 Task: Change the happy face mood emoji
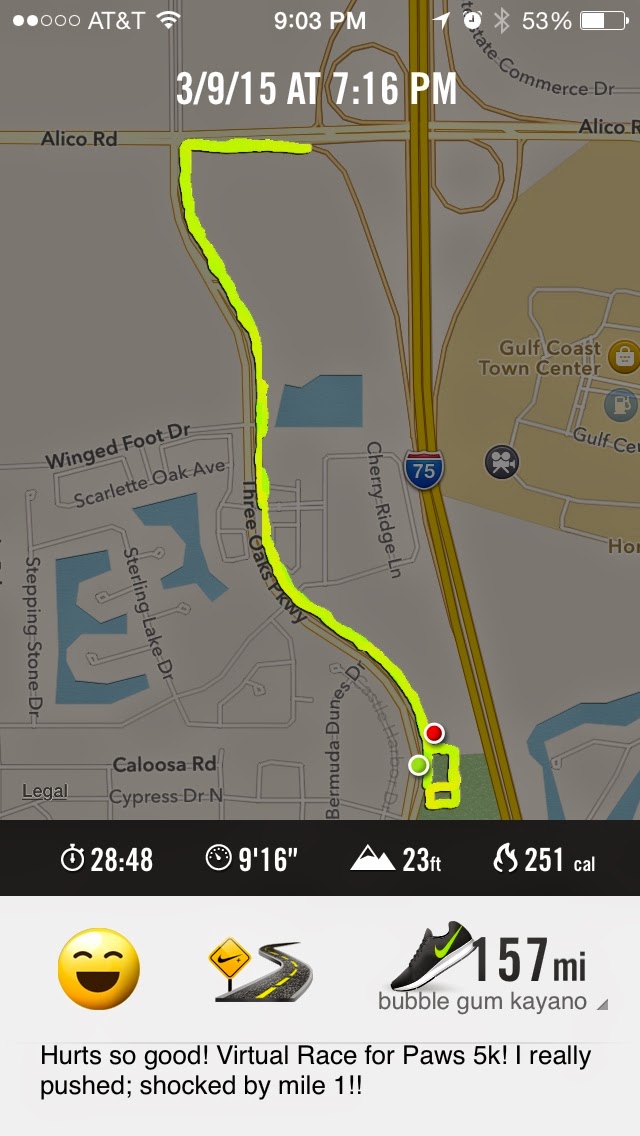(x=98, y=969)
